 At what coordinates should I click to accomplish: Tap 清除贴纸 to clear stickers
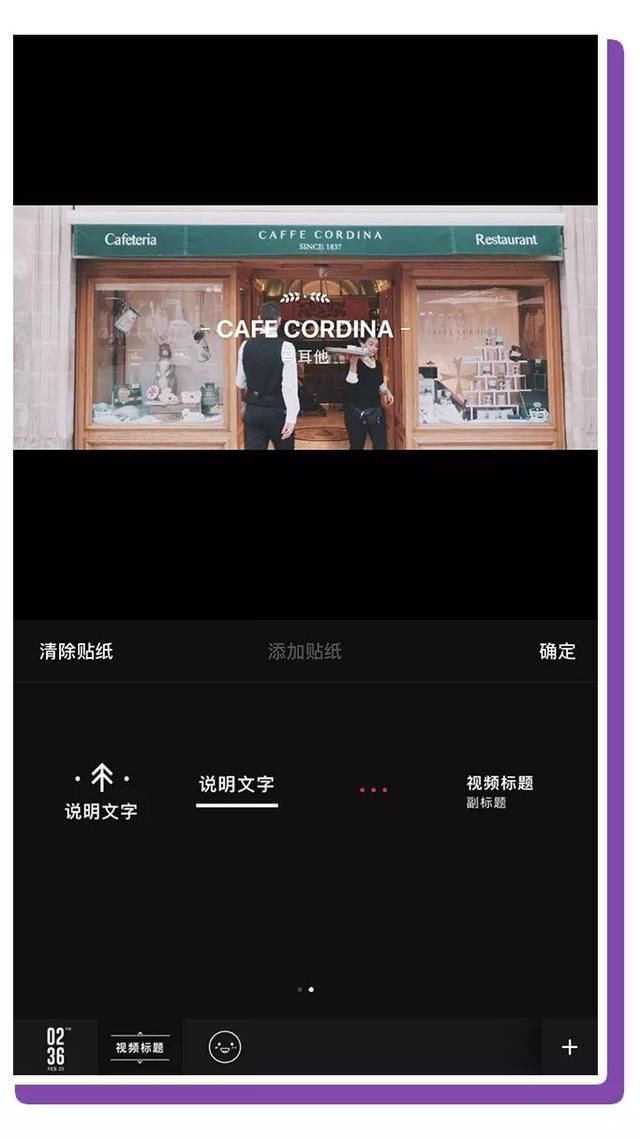click(76, 652)
